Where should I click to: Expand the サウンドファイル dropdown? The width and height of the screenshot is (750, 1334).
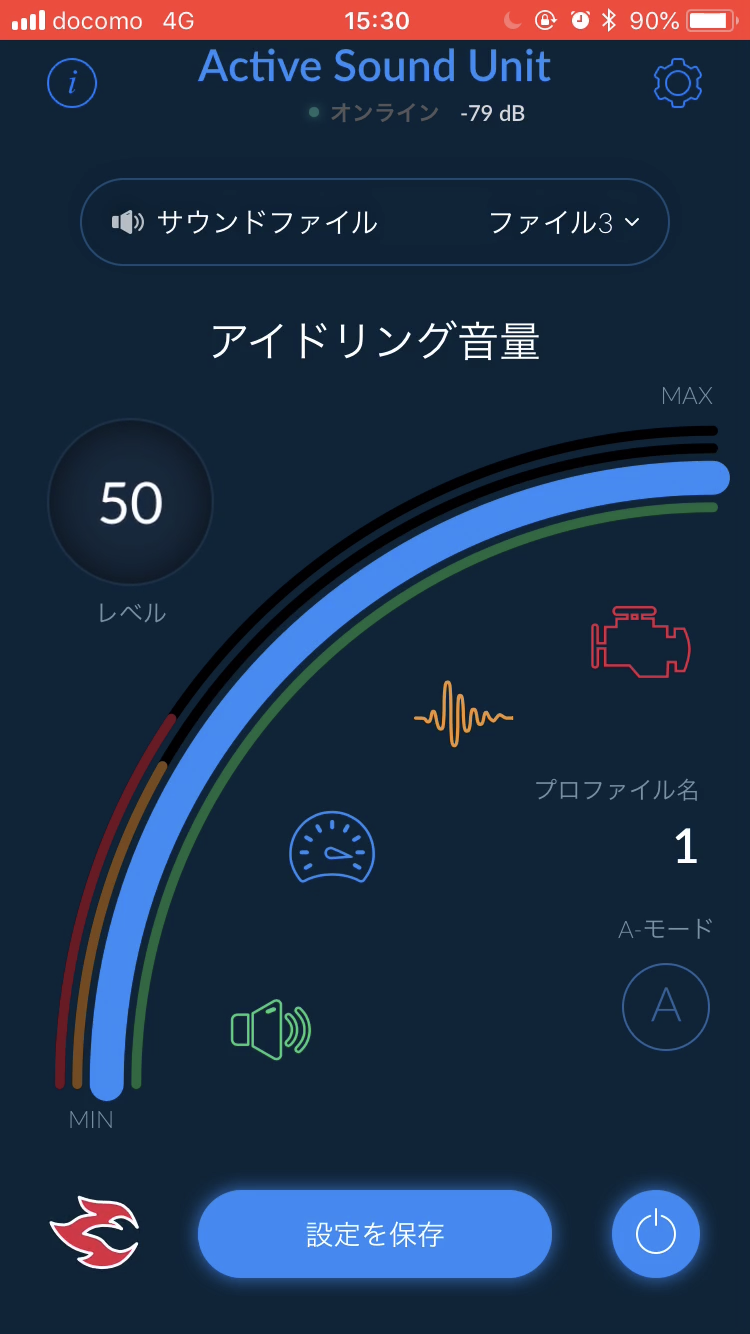[375, 222]
